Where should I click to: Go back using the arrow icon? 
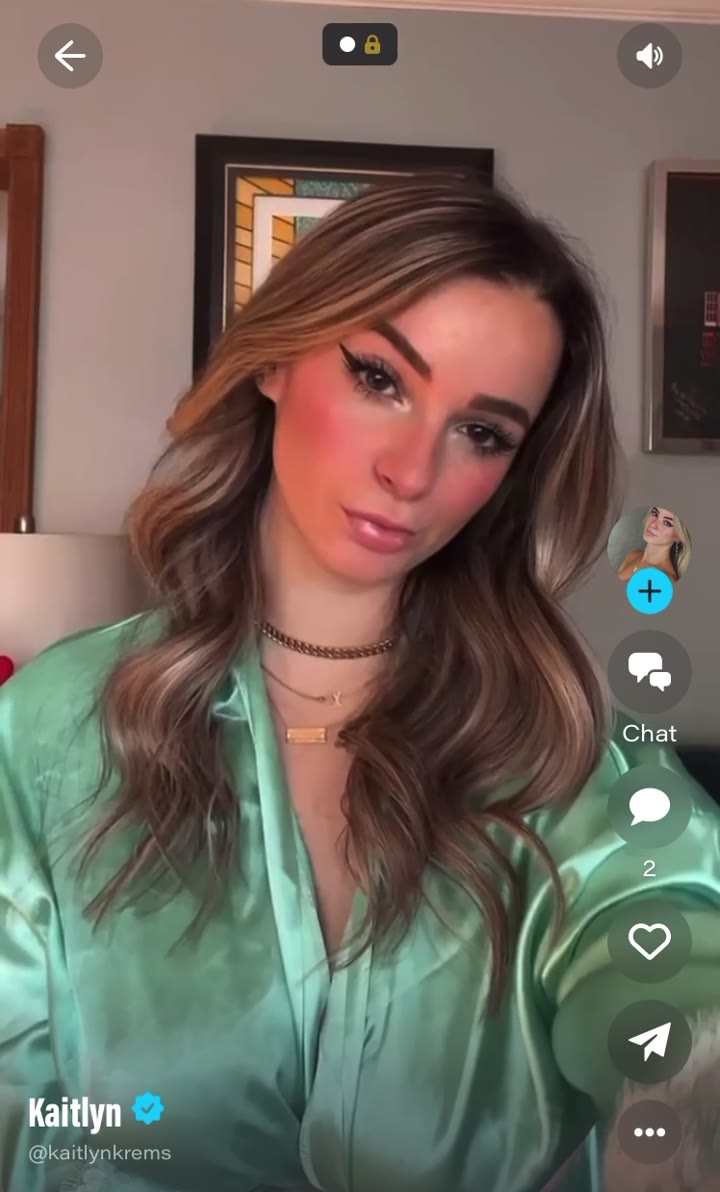(x=70, y=56)
